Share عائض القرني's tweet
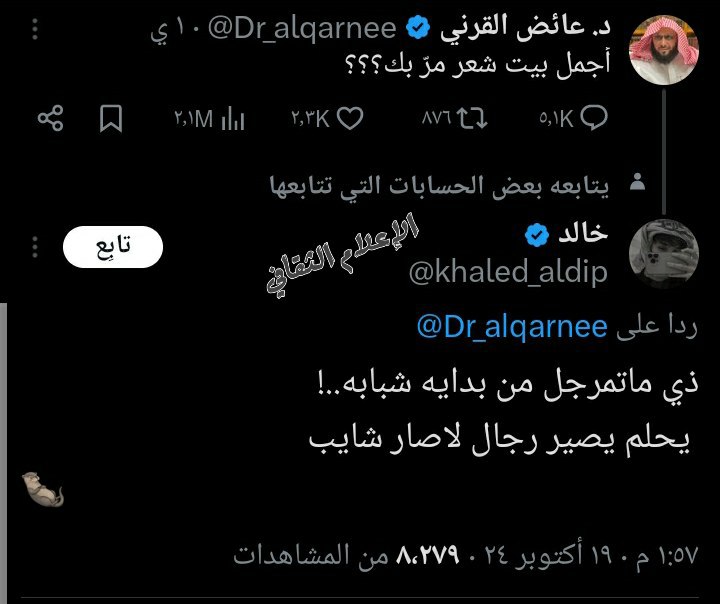The image size is (720, 604). click(50, 120)
